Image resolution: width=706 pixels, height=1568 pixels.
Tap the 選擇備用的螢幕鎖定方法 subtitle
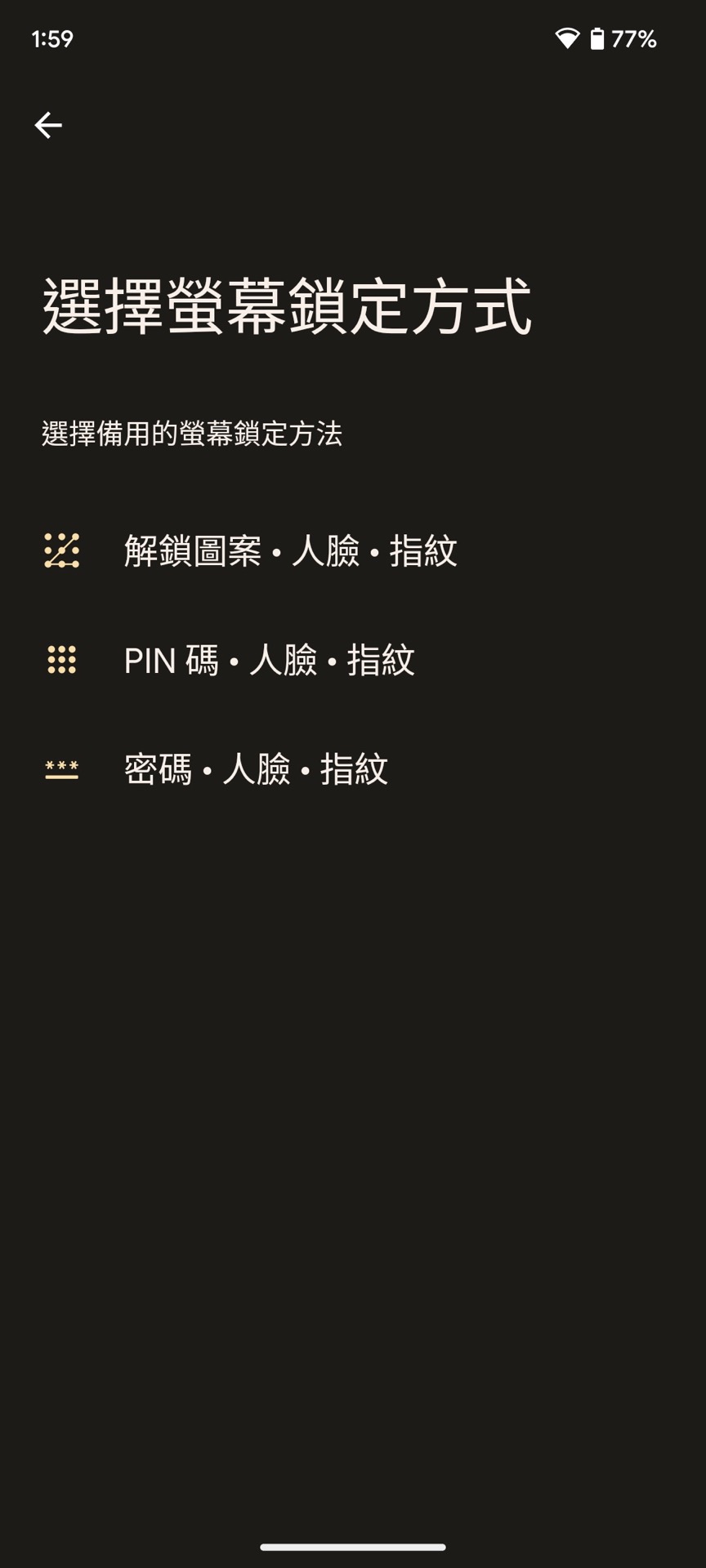(x=192, y=434)
